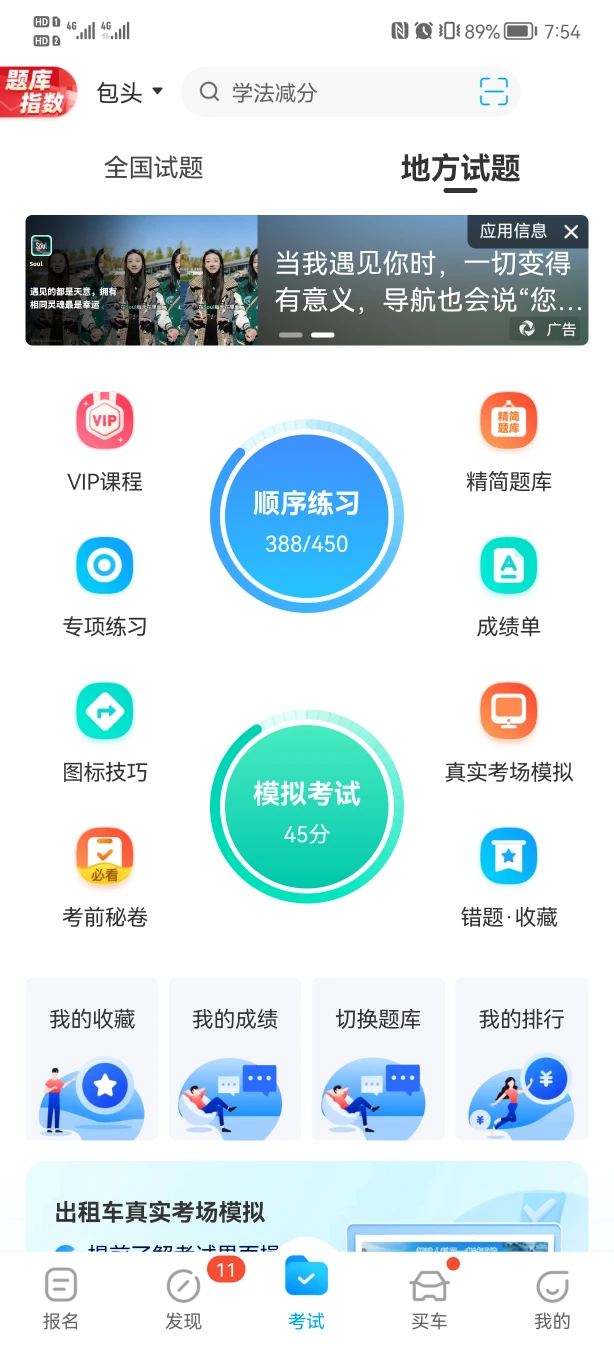Open 真实考场模拟
Image resolution: width=614 pixels, height=1350 pixels.
tap(508, 732)
